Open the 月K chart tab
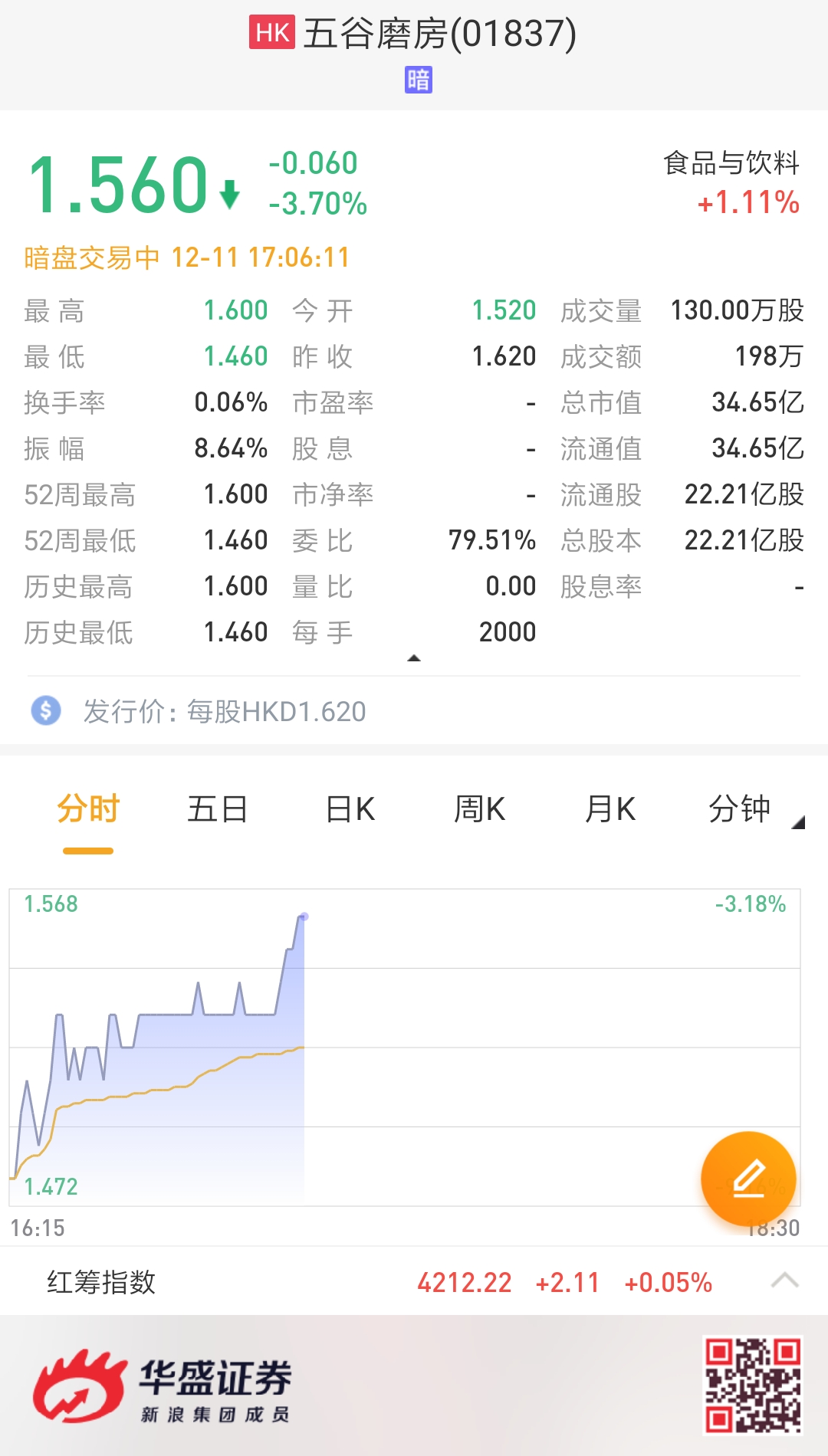 tap(609, 809)
